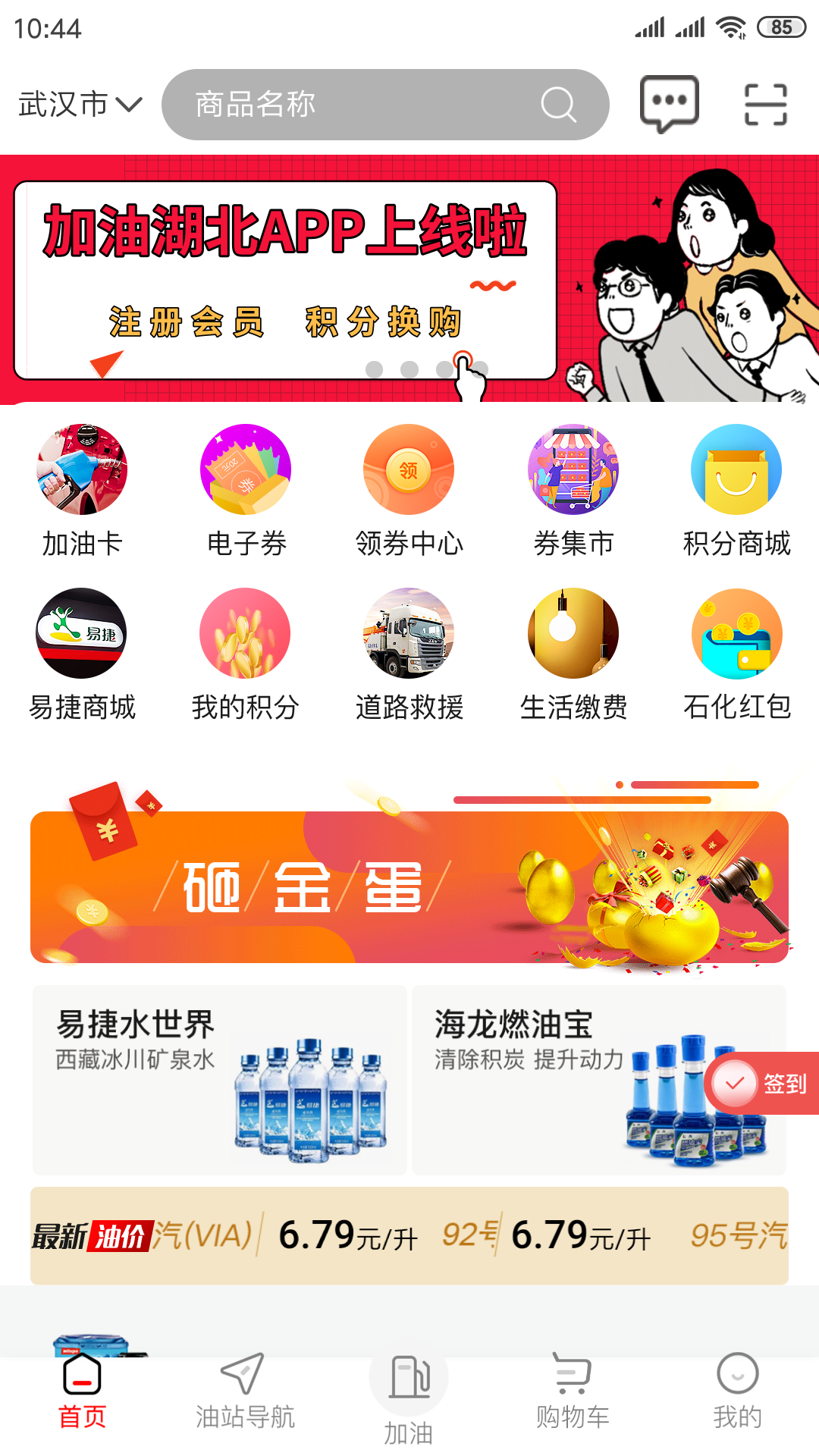The height and width of the screenshot is (1456, 819).
Task: Open the 积分商城 points mall icon
Action: pos(736,470)
